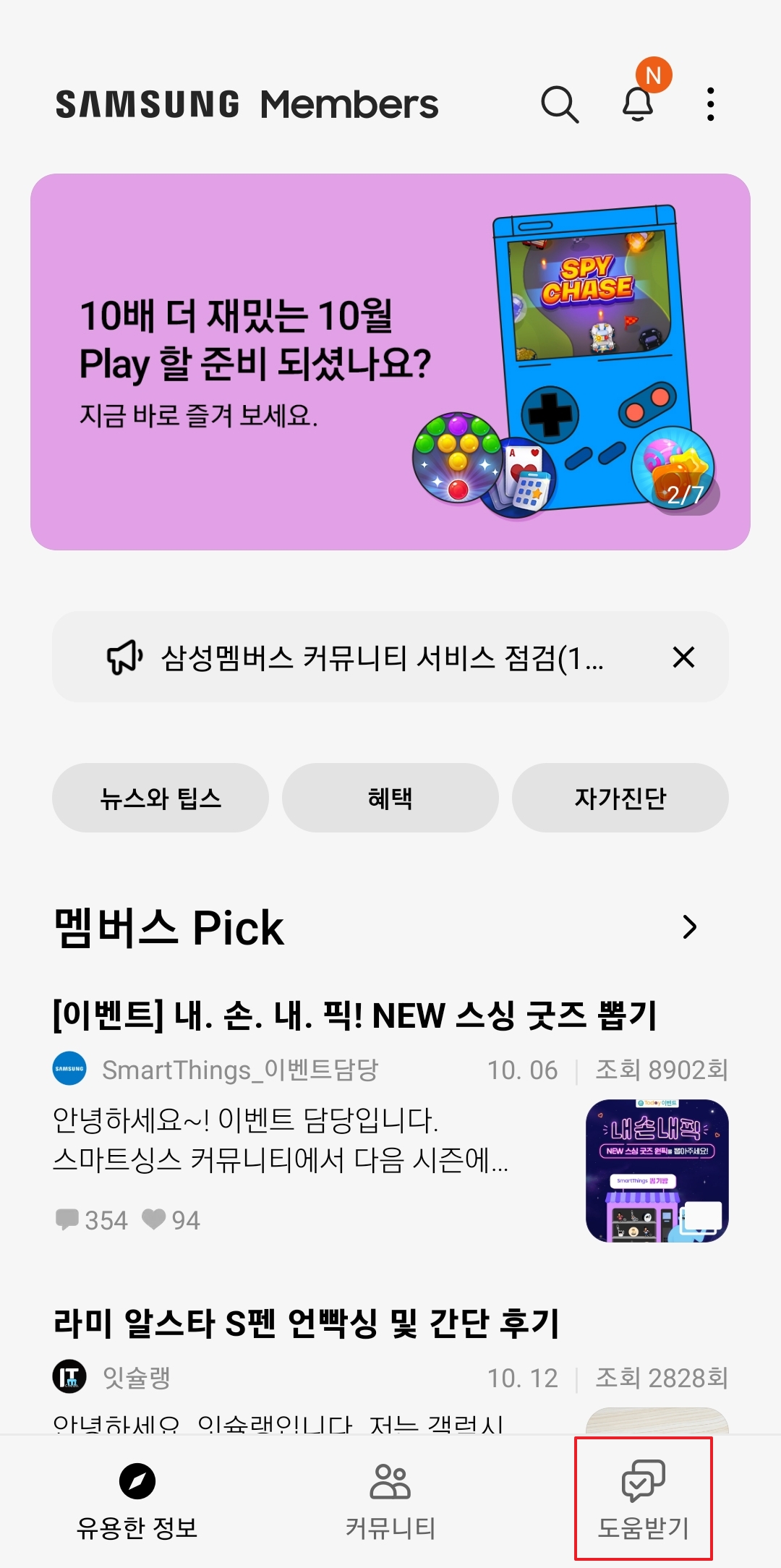
Task: Open the N notification badge
Action: point(654,74)
